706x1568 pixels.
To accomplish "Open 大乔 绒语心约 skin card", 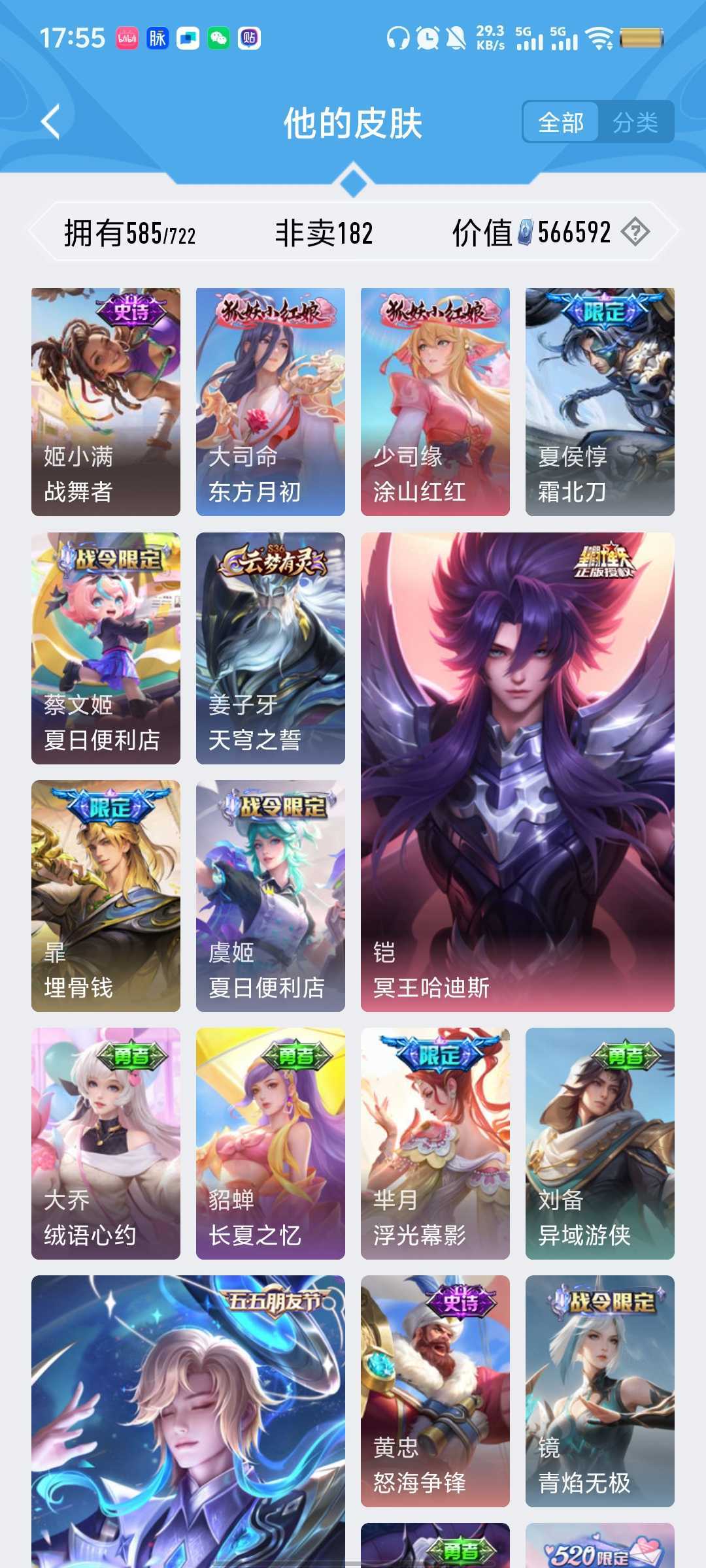I will [106, 1143].
